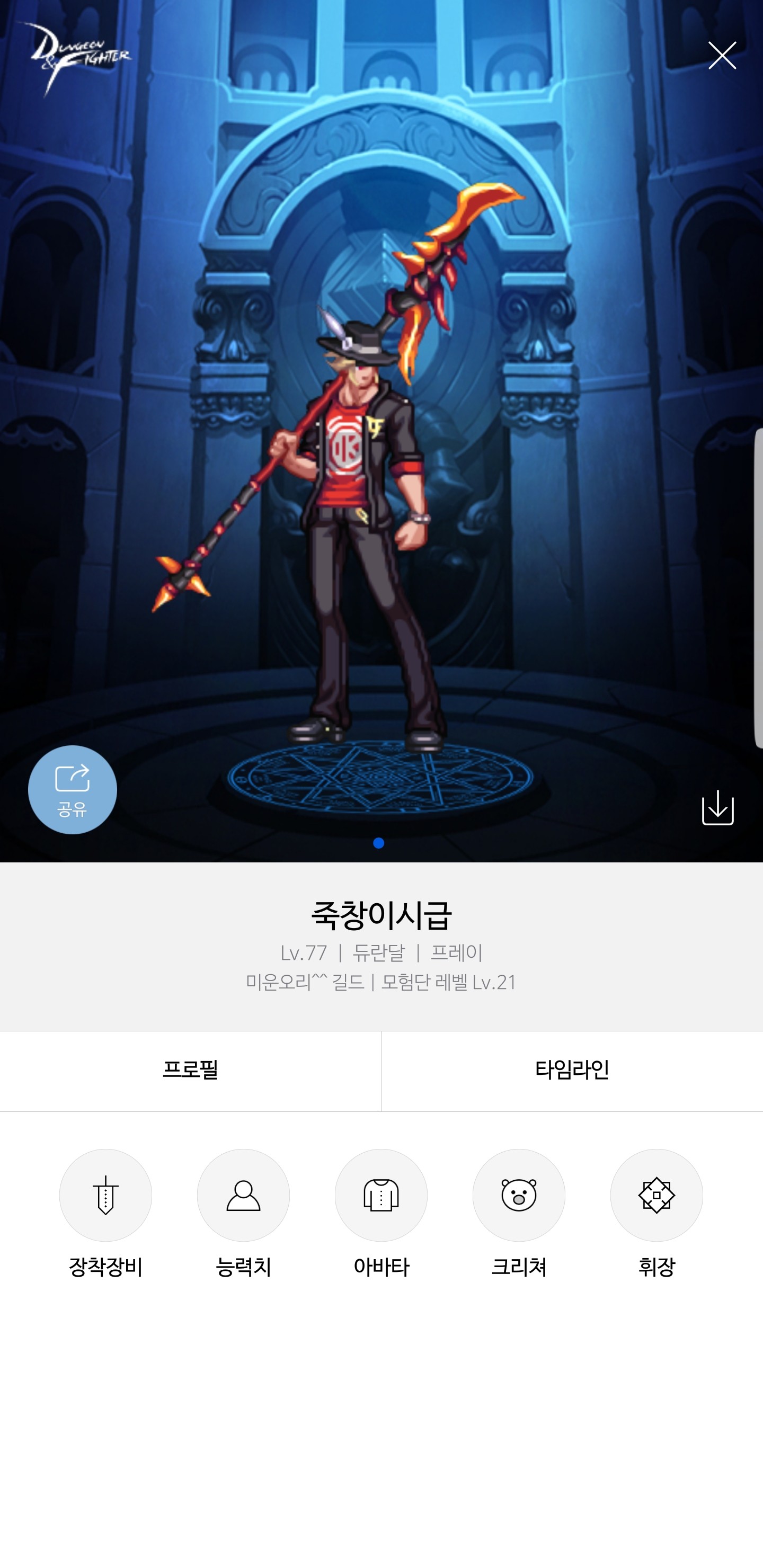The height and width of the screenshot is (1568, 763).
Task: Open 아바타 avatar section
Action: pyautogui.click(x=381, y=1214)
